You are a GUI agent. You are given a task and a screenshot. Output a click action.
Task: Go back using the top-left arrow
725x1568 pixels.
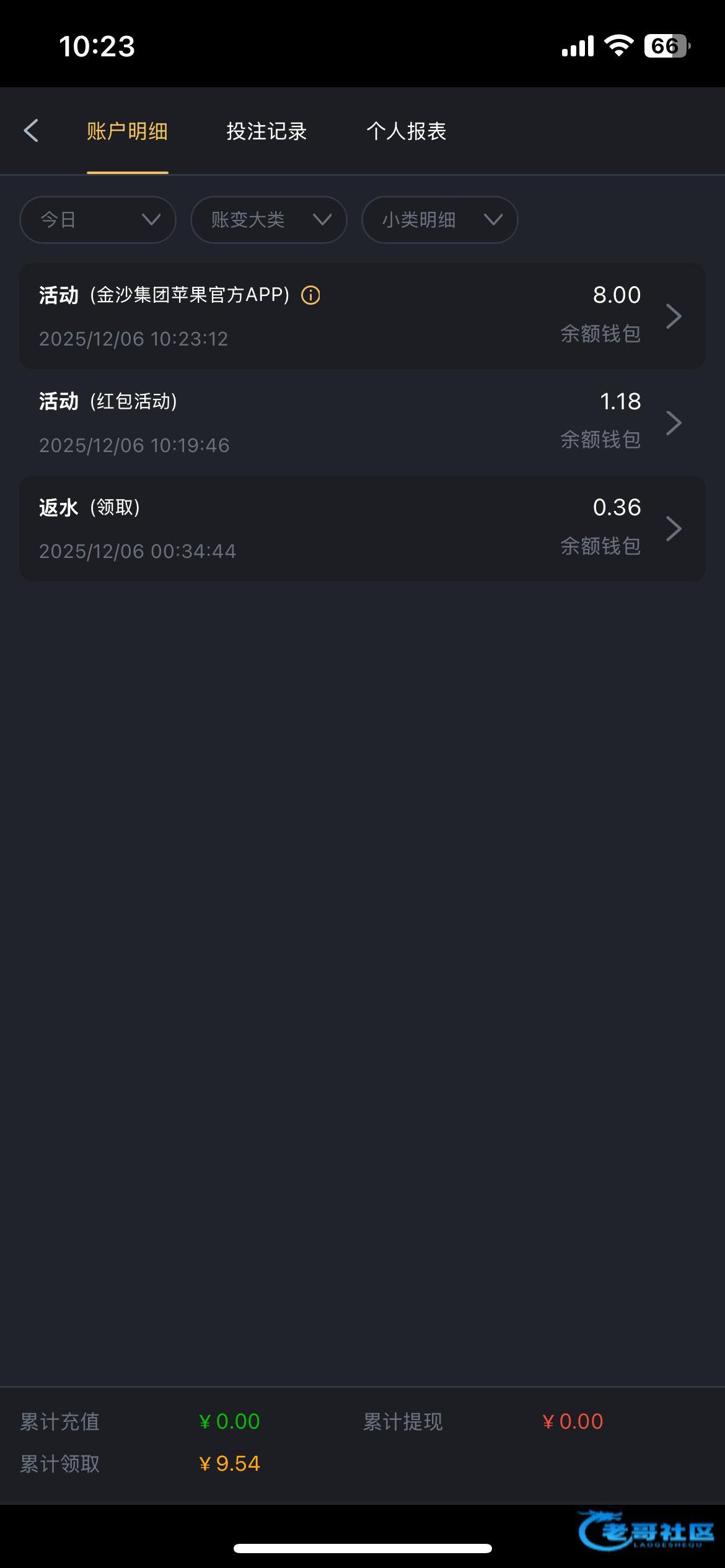click(31, 131)
